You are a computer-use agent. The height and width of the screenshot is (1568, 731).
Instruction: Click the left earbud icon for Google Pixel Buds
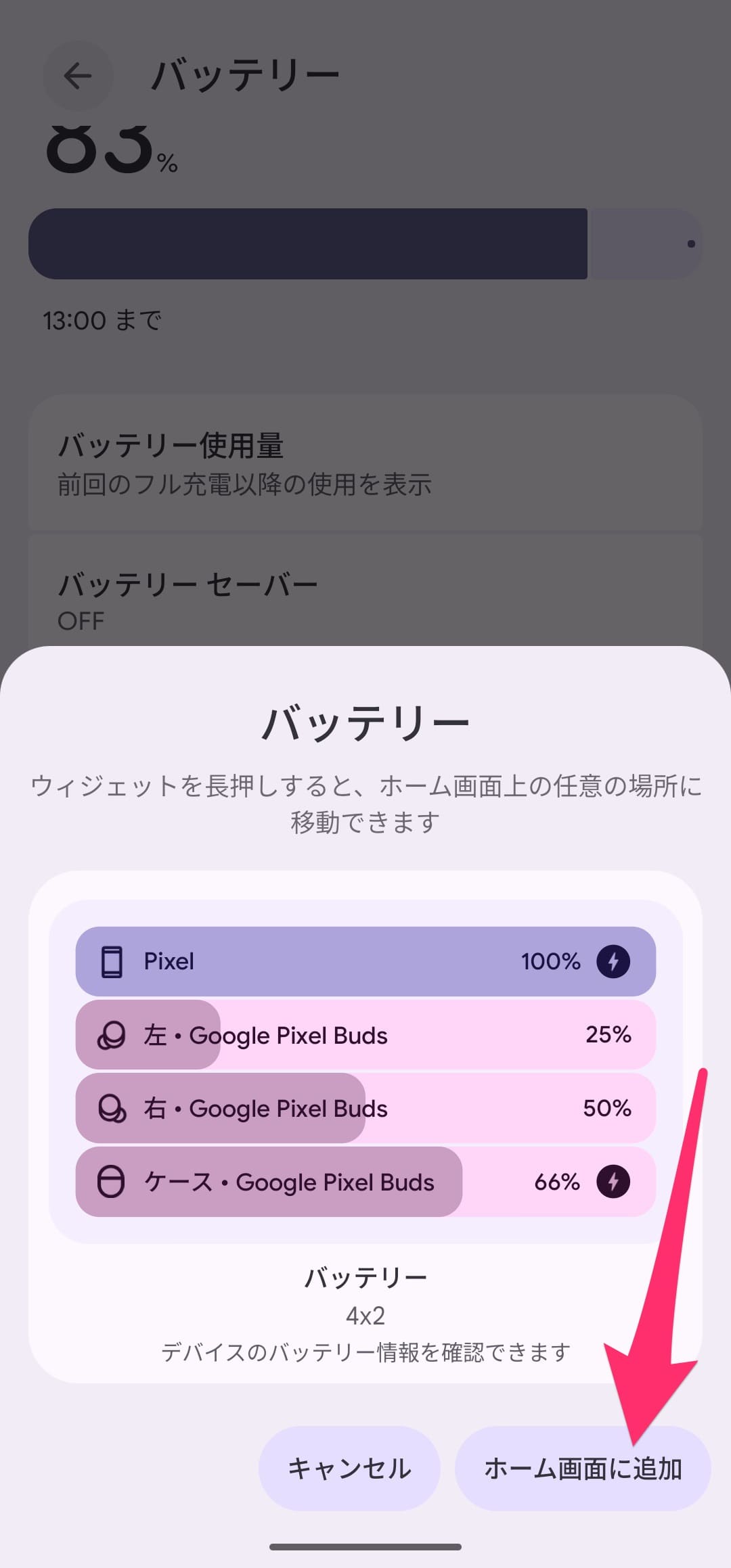tap(112, 1035)
